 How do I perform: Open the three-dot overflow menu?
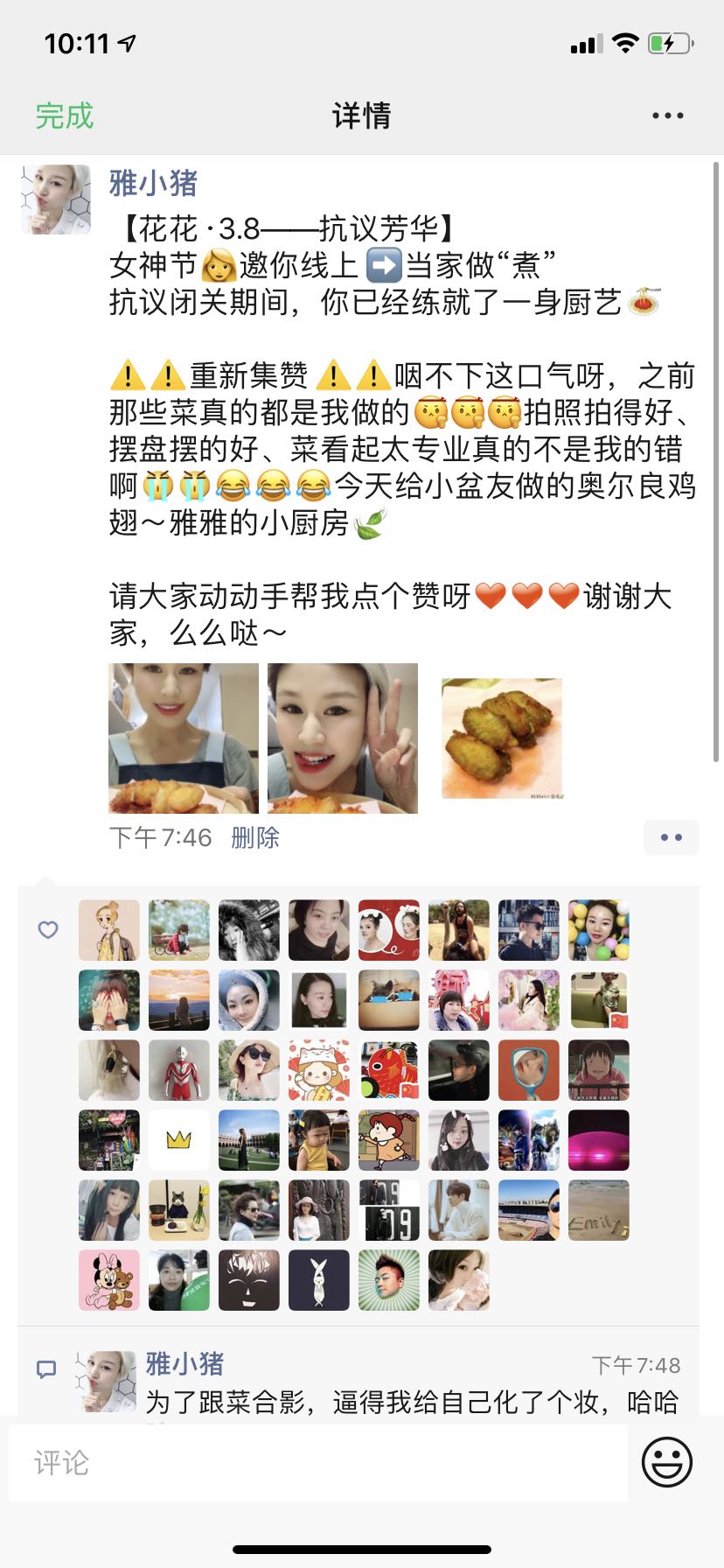pos(668,115)
